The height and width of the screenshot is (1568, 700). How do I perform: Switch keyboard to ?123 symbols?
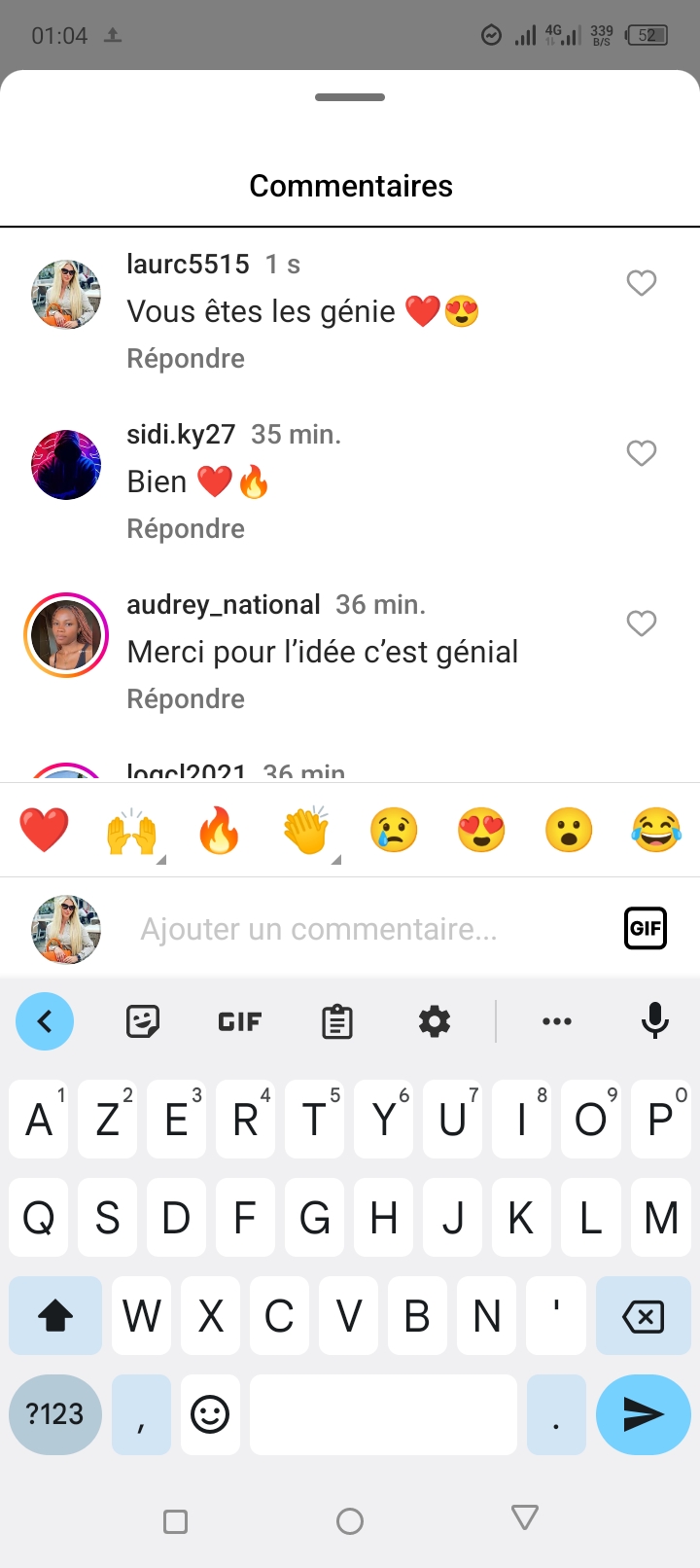click(55, 1414)
